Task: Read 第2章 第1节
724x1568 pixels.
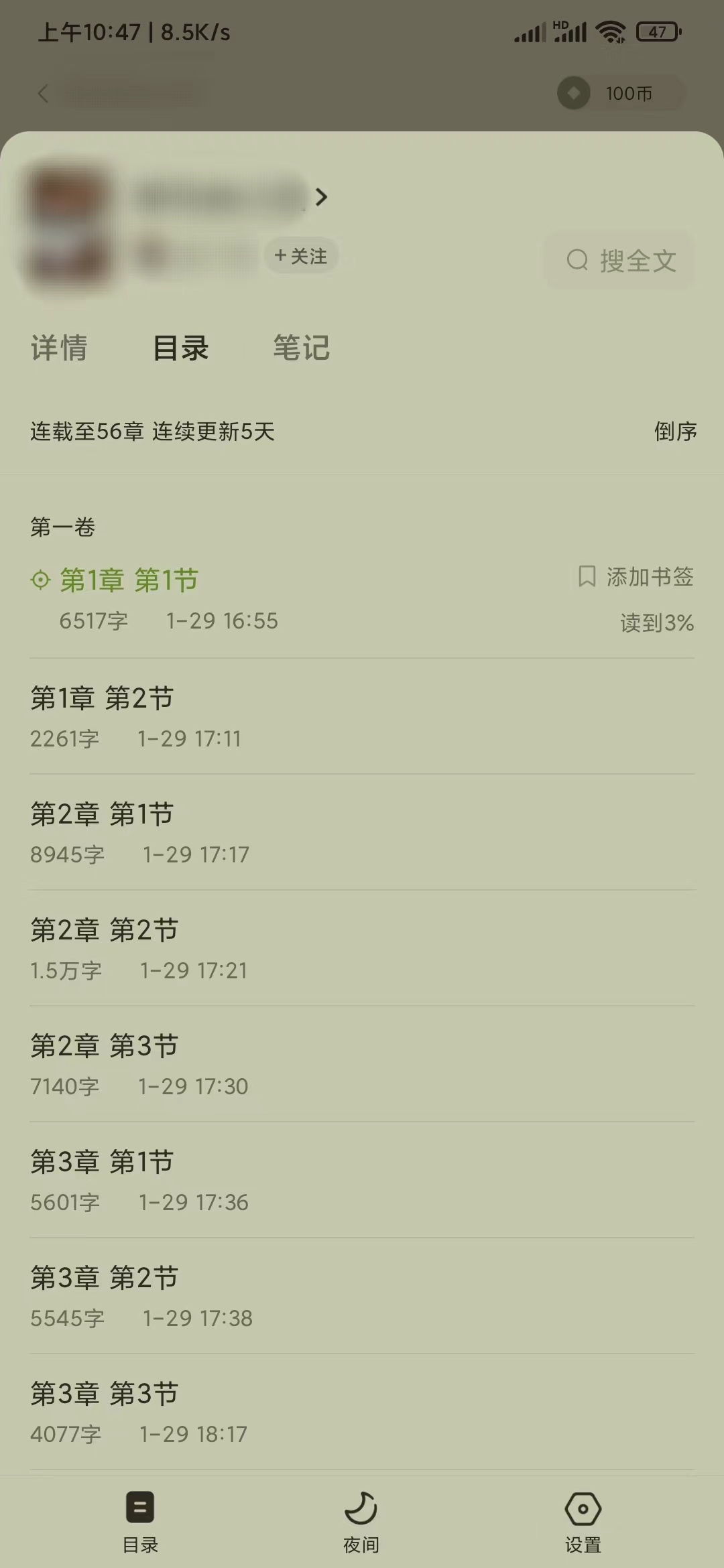Action: tap(102, 815)
